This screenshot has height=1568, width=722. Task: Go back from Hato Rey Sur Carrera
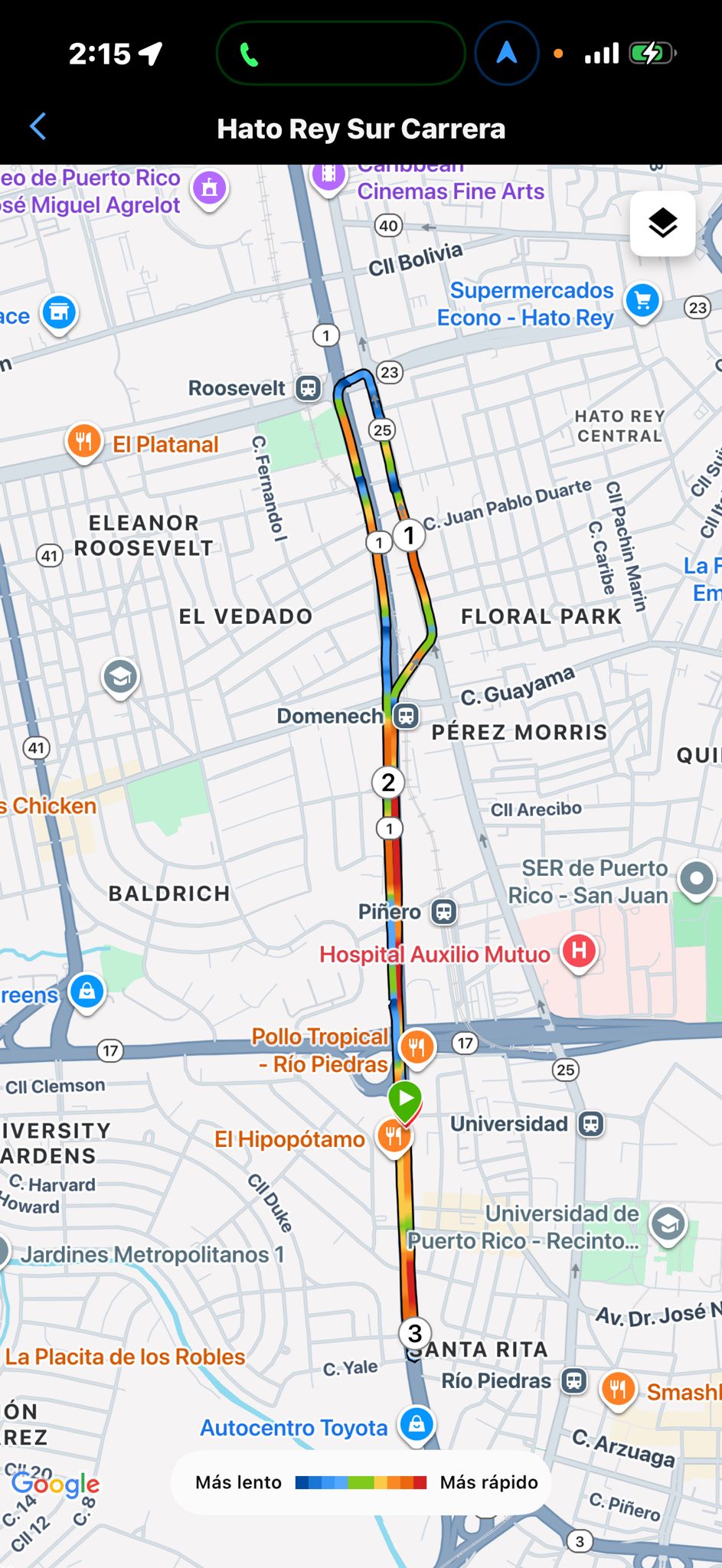click(38, 127)
